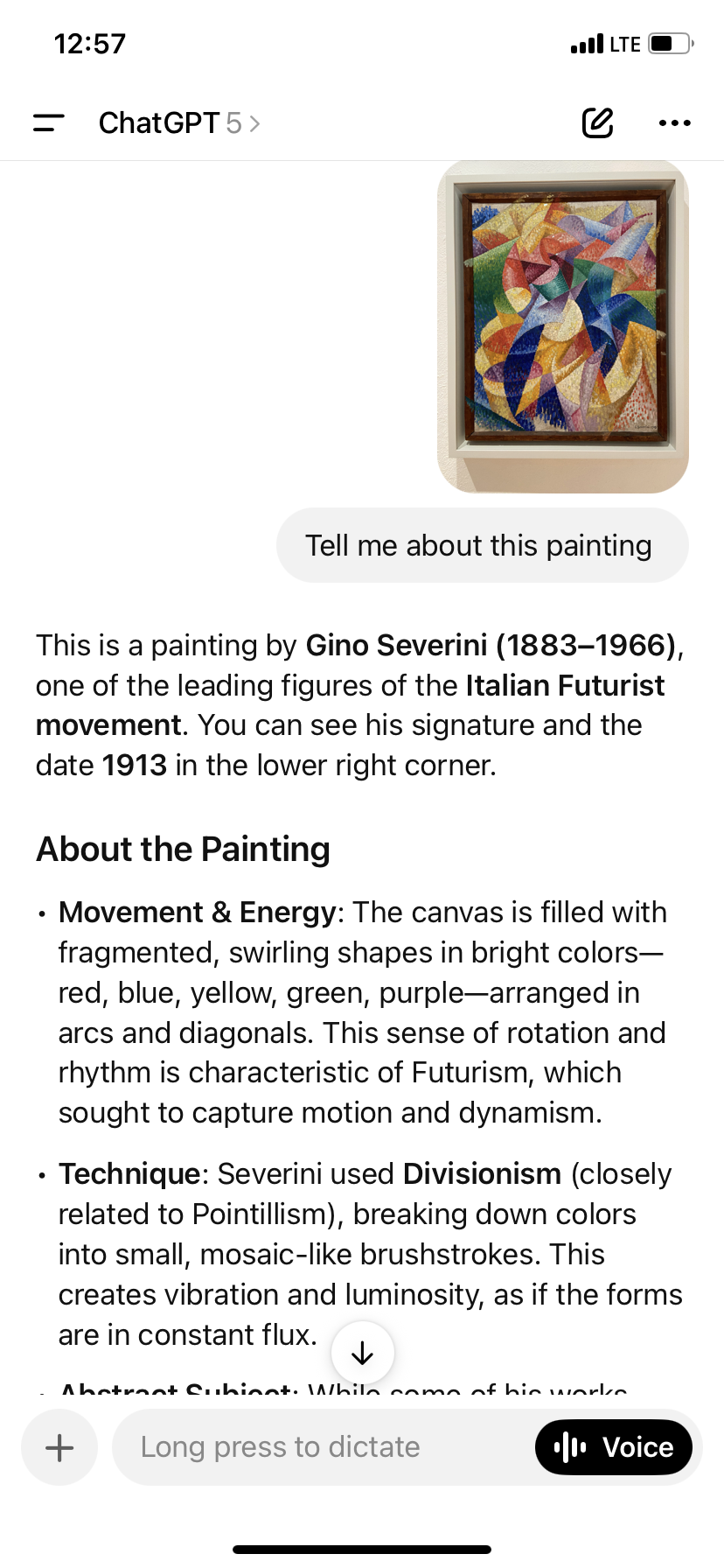Open the sidebar menu
Viewport: 724px width, 1568px height.
[49, 122]
